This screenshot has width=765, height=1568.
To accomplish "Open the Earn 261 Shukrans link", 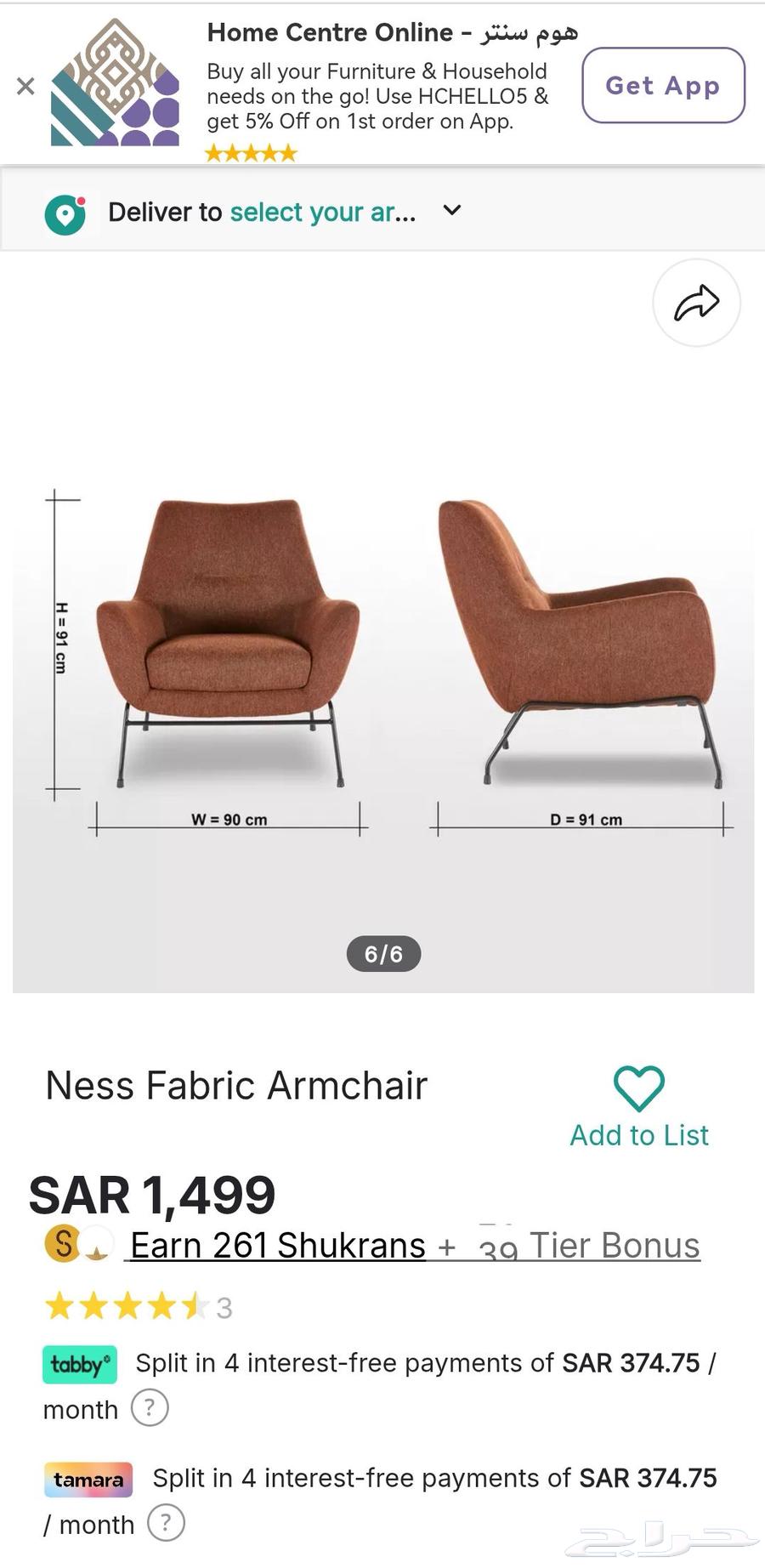I will tap(277, 1246).
